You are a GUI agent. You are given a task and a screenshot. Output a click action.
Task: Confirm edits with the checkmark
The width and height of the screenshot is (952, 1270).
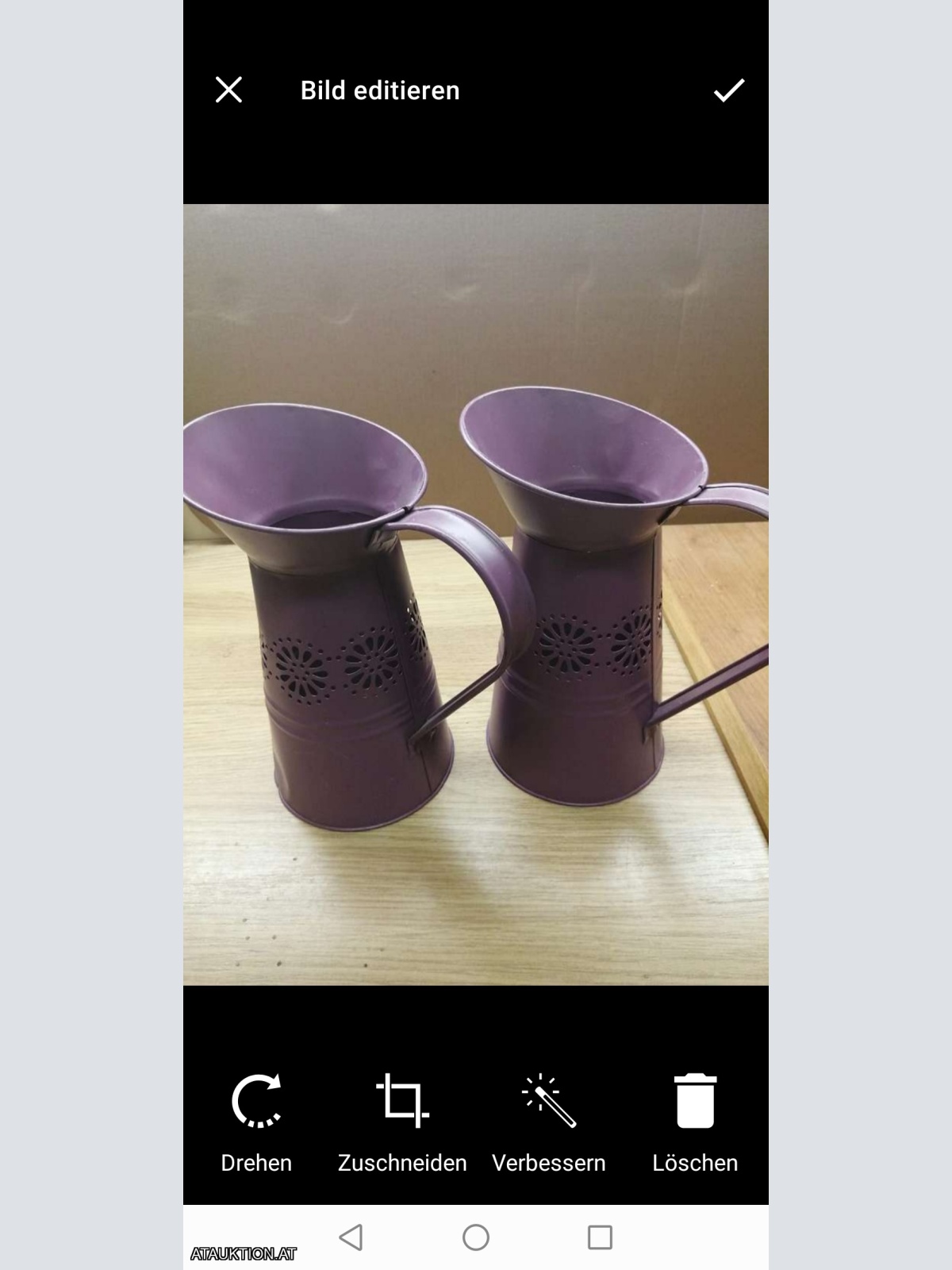pos(728,90)
